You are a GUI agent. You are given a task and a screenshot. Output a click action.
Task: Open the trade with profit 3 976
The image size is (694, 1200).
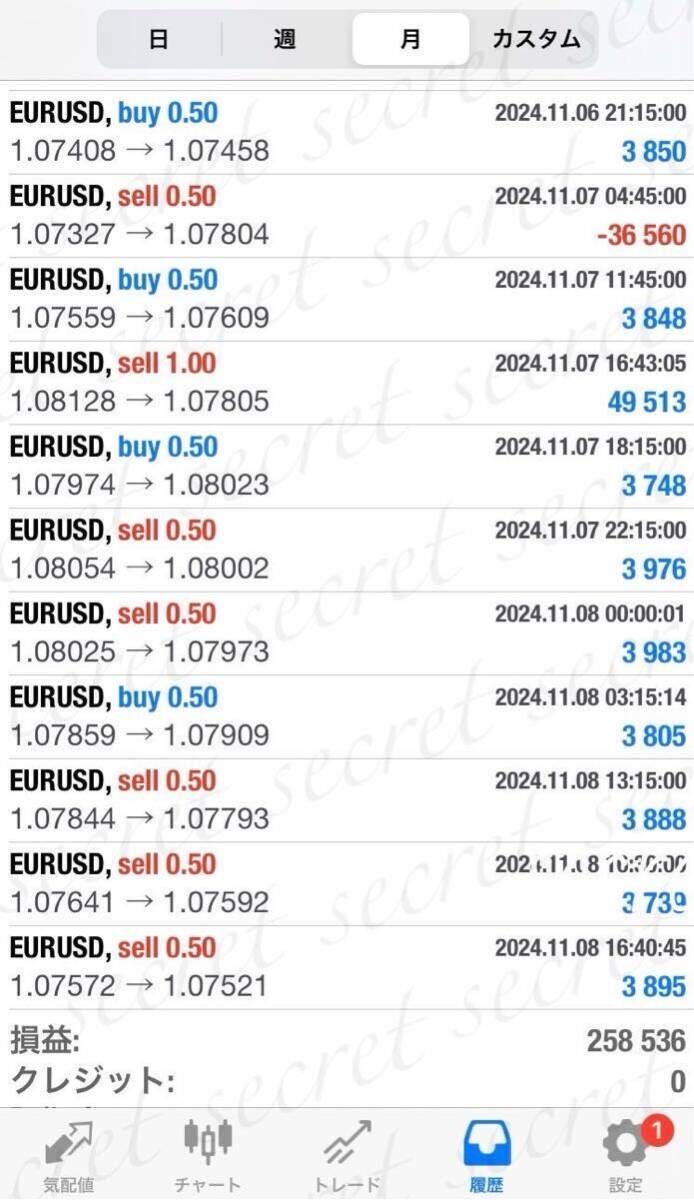click(347, 551)
